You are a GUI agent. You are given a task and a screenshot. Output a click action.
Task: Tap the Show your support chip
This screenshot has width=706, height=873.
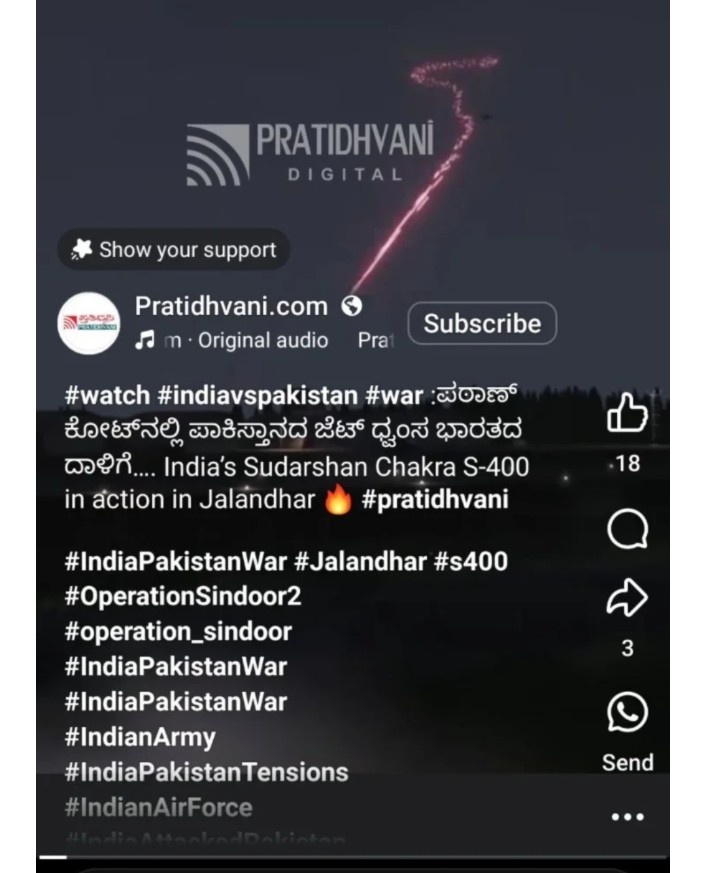(x=174, y=250)
